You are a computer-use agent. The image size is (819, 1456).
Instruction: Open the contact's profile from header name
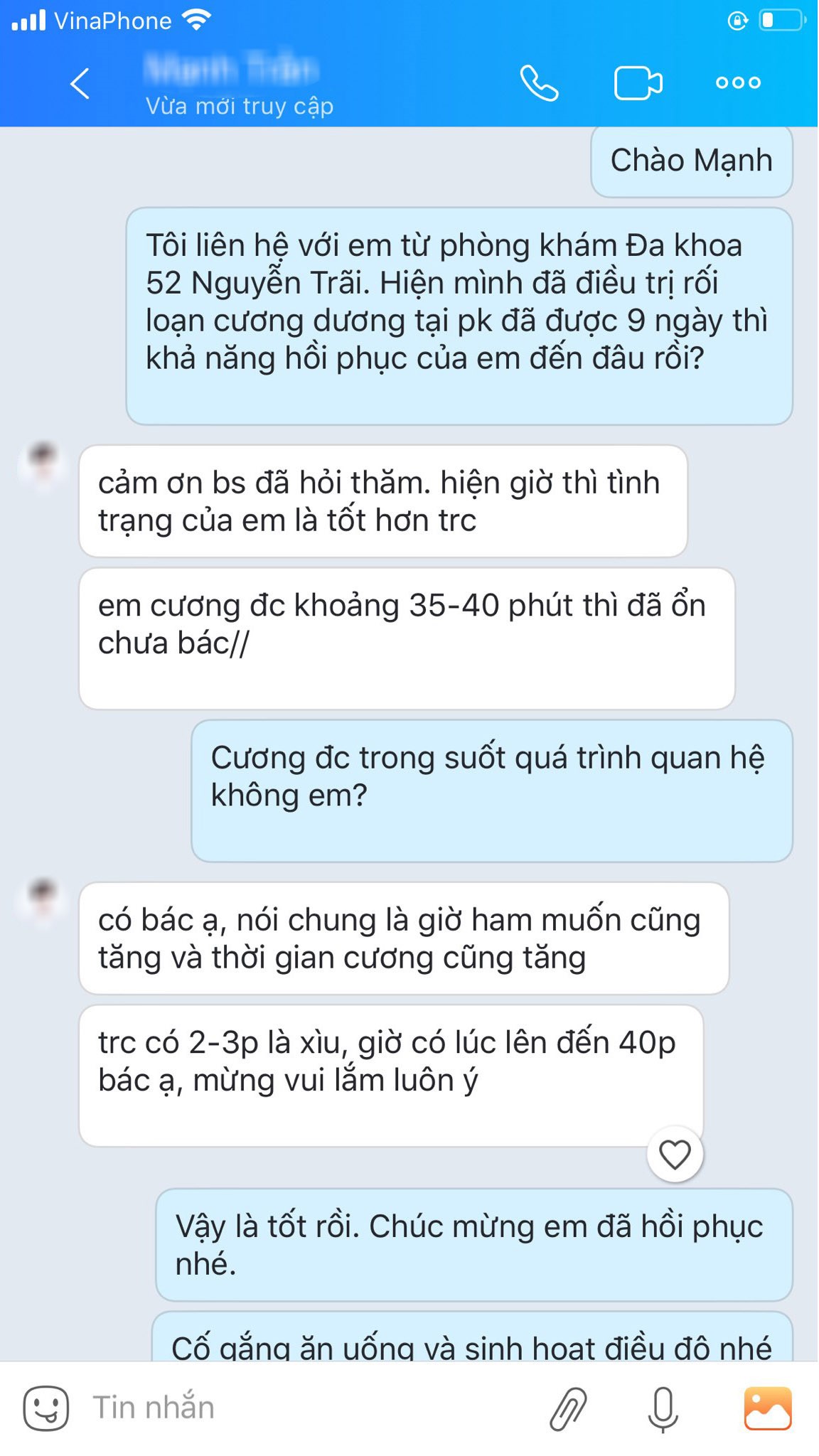click(231, 71)
